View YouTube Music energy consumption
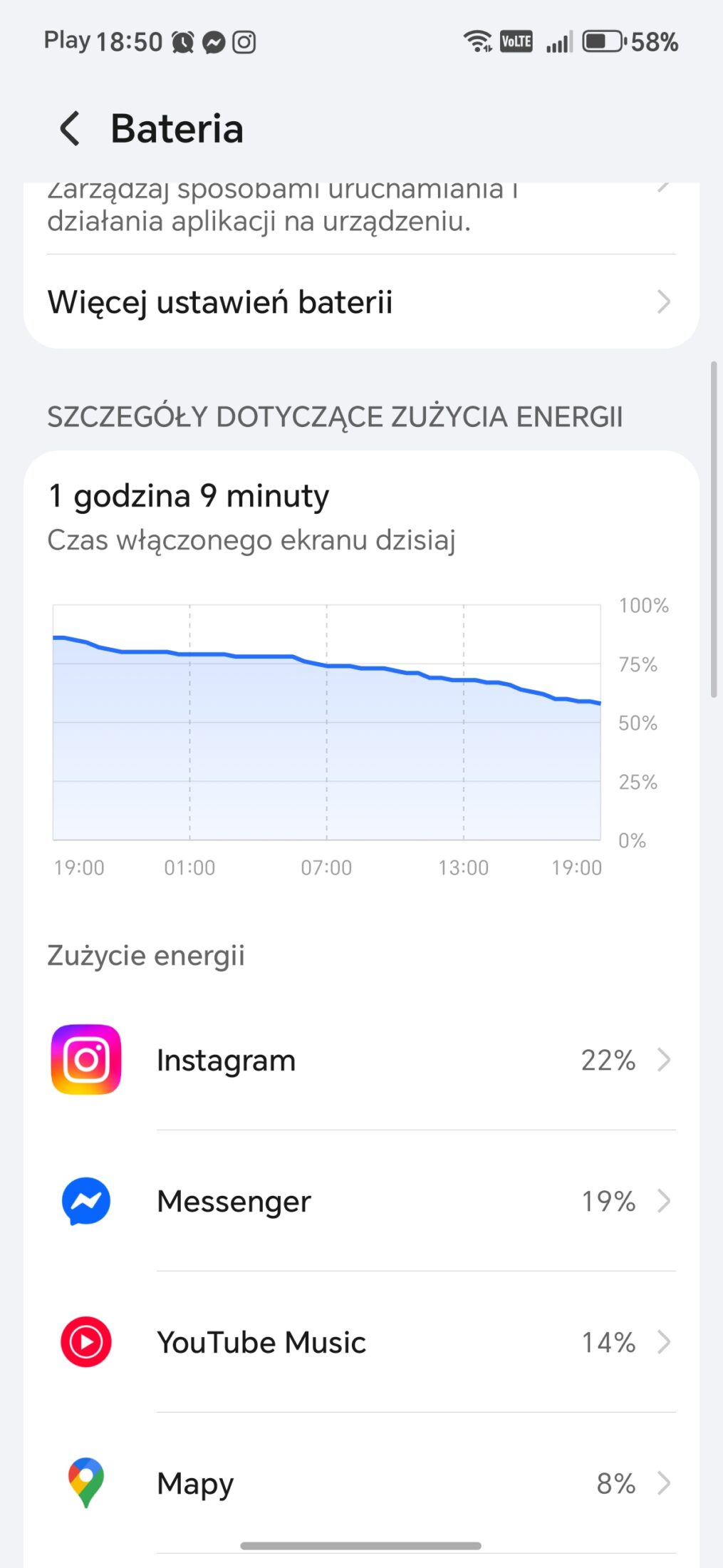This screenshot has height=1568, width=723. click(361, 1342)
